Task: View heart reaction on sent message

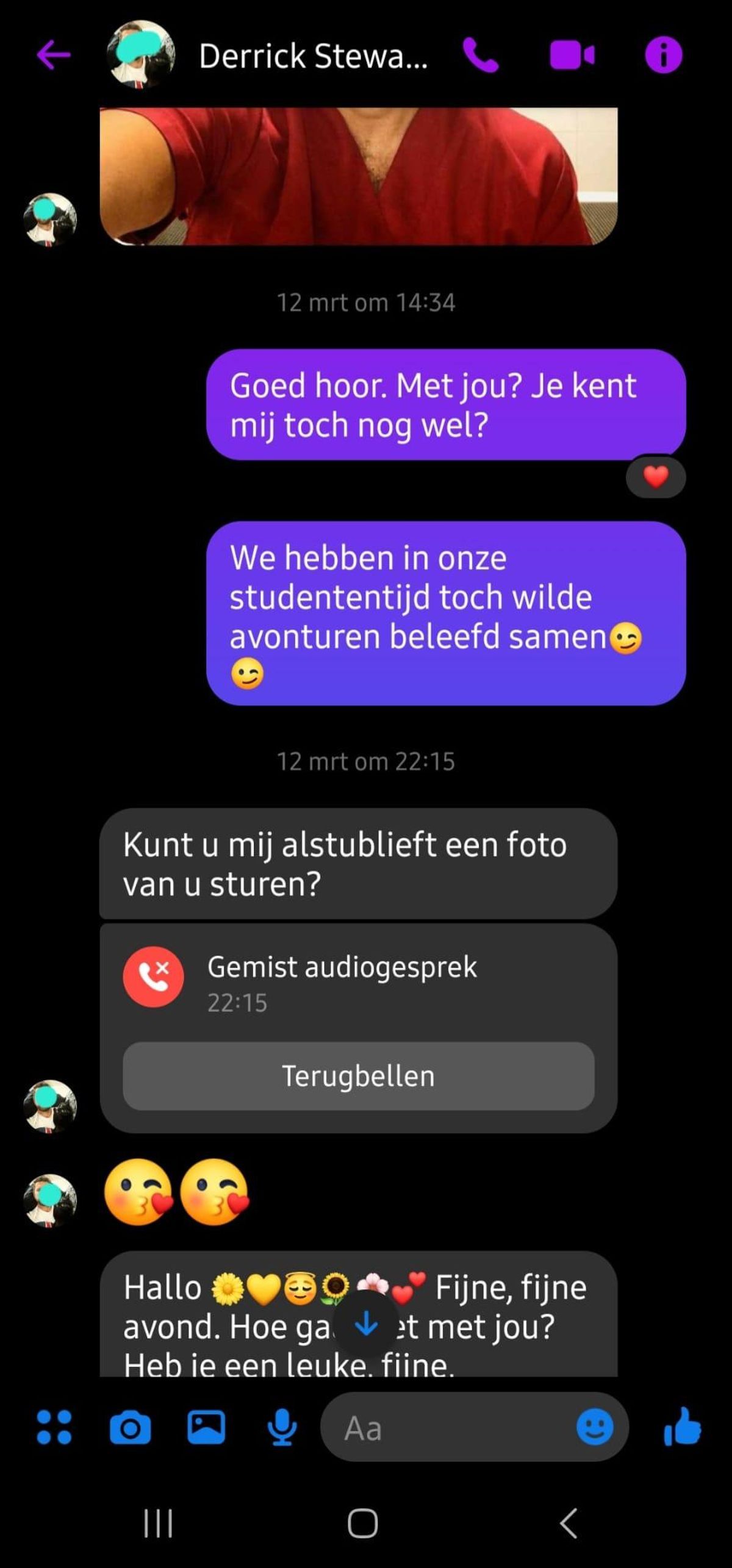Action: click(656, 477)
